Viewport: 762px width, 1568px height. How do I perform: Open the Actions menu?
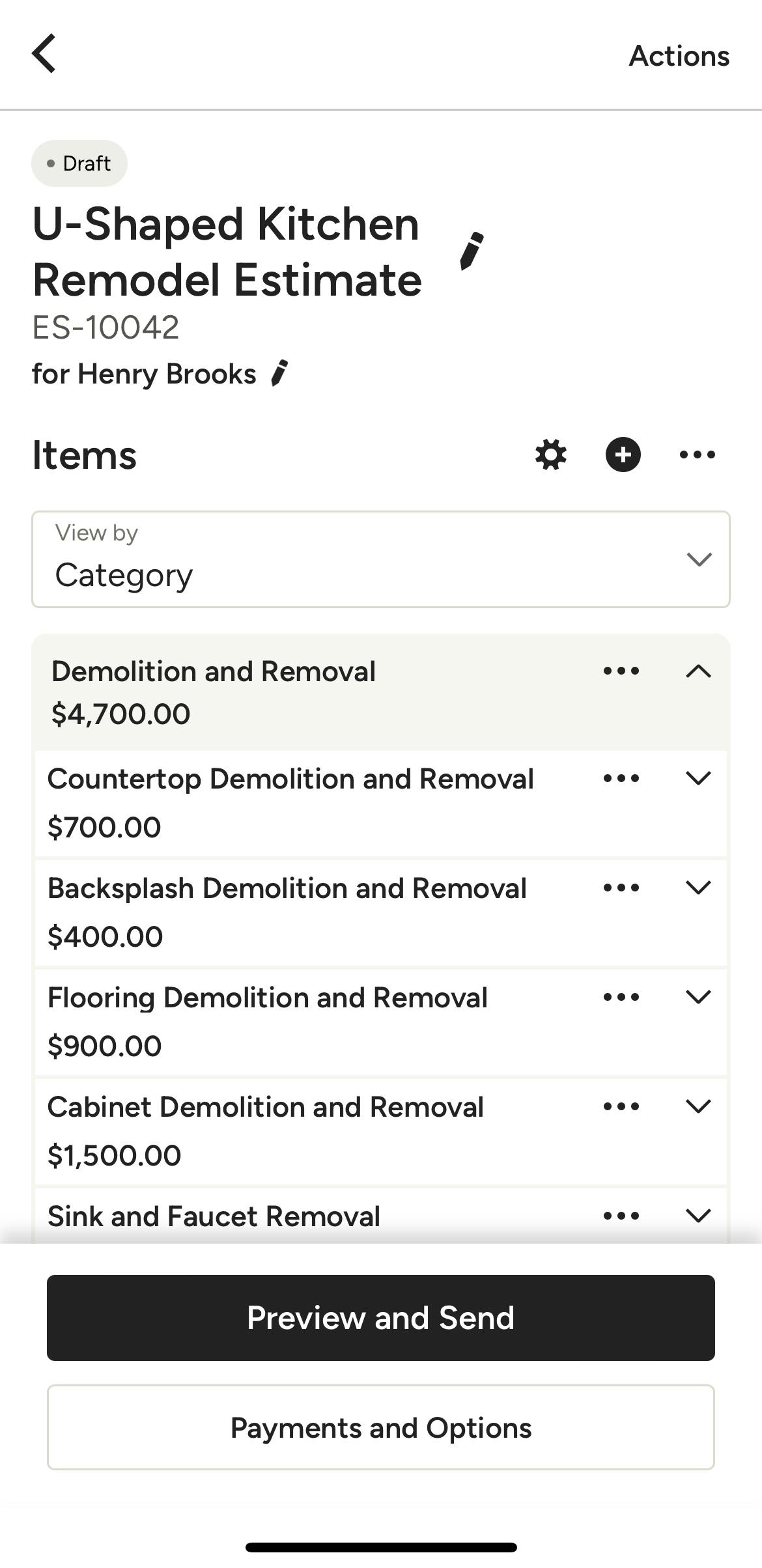pos(679,56)
